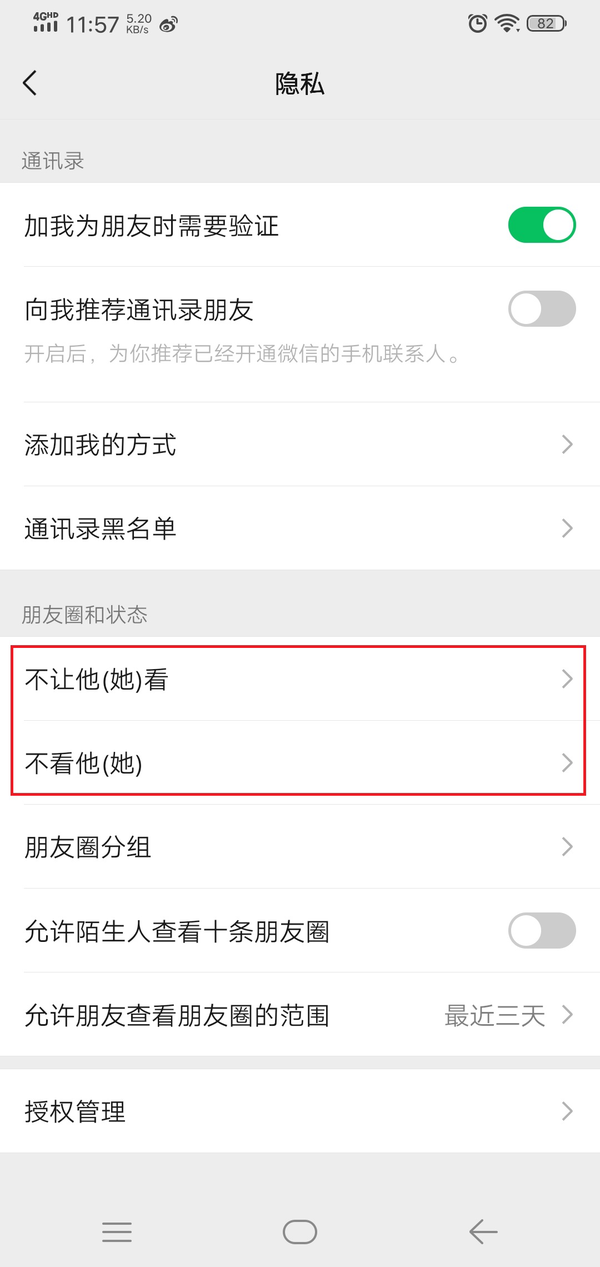Go back from the 隐私 page

coord(30,83)
